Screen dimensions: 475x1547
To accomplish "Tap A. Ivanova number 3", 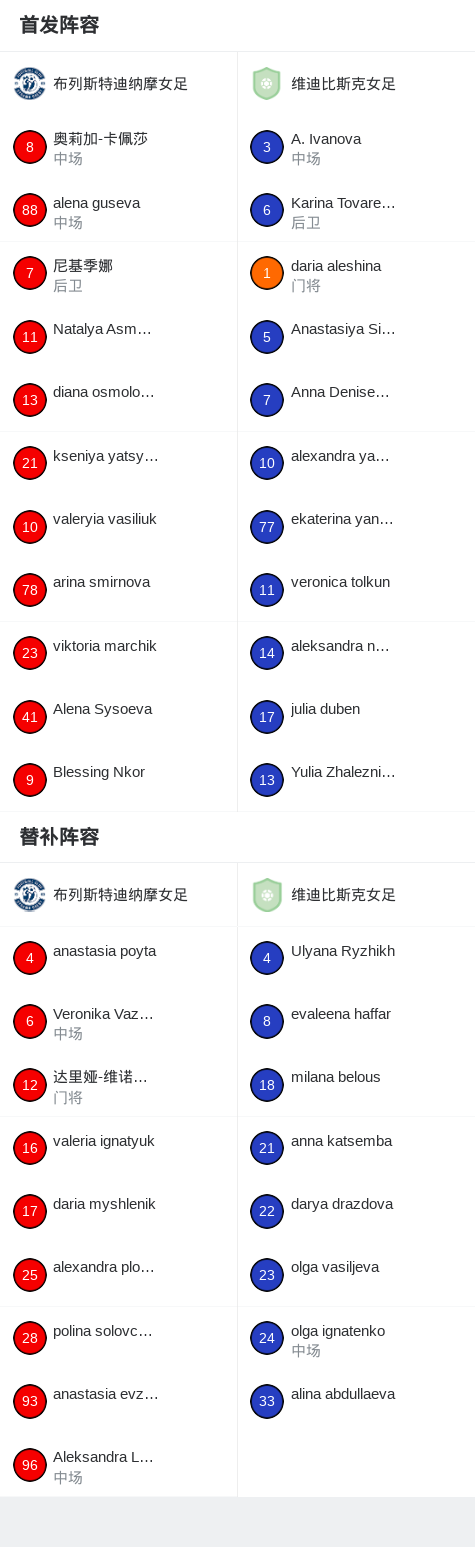I will click(x=356, y=148).
